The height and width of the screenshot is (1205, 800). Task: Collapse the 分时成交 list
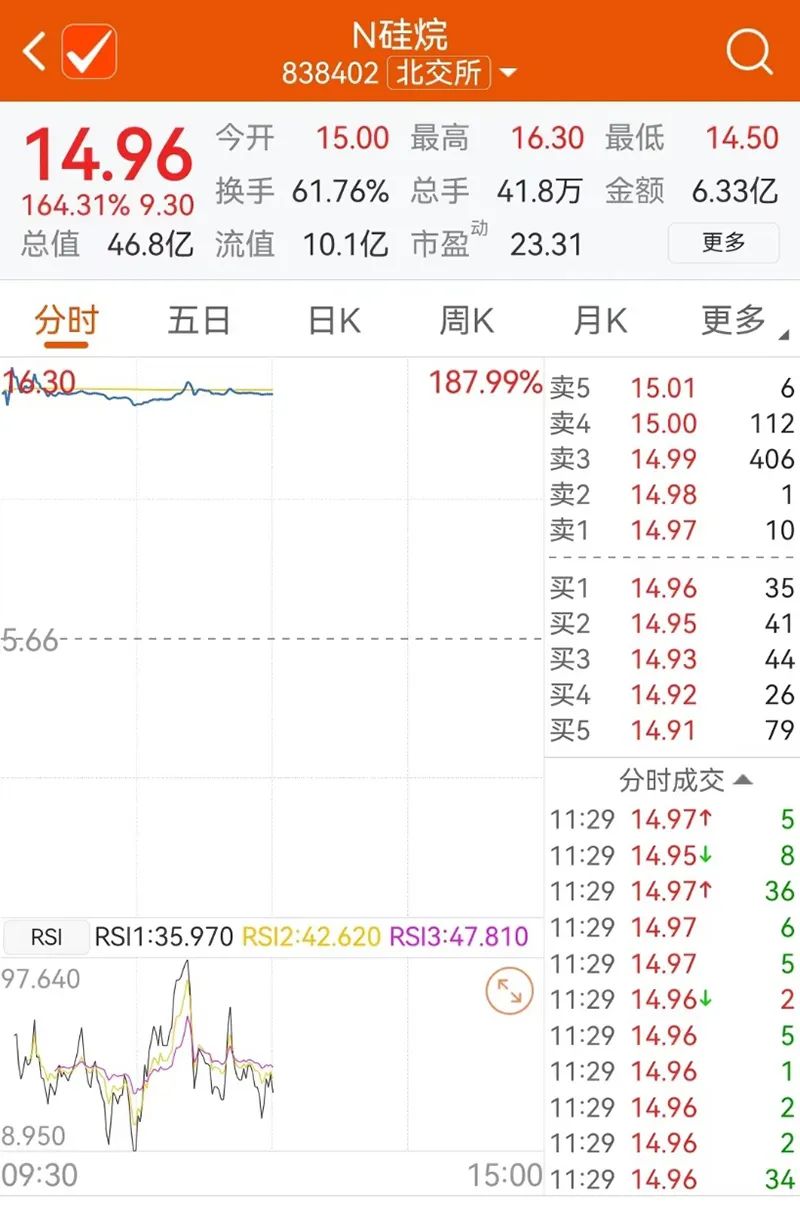coord(684,780)
